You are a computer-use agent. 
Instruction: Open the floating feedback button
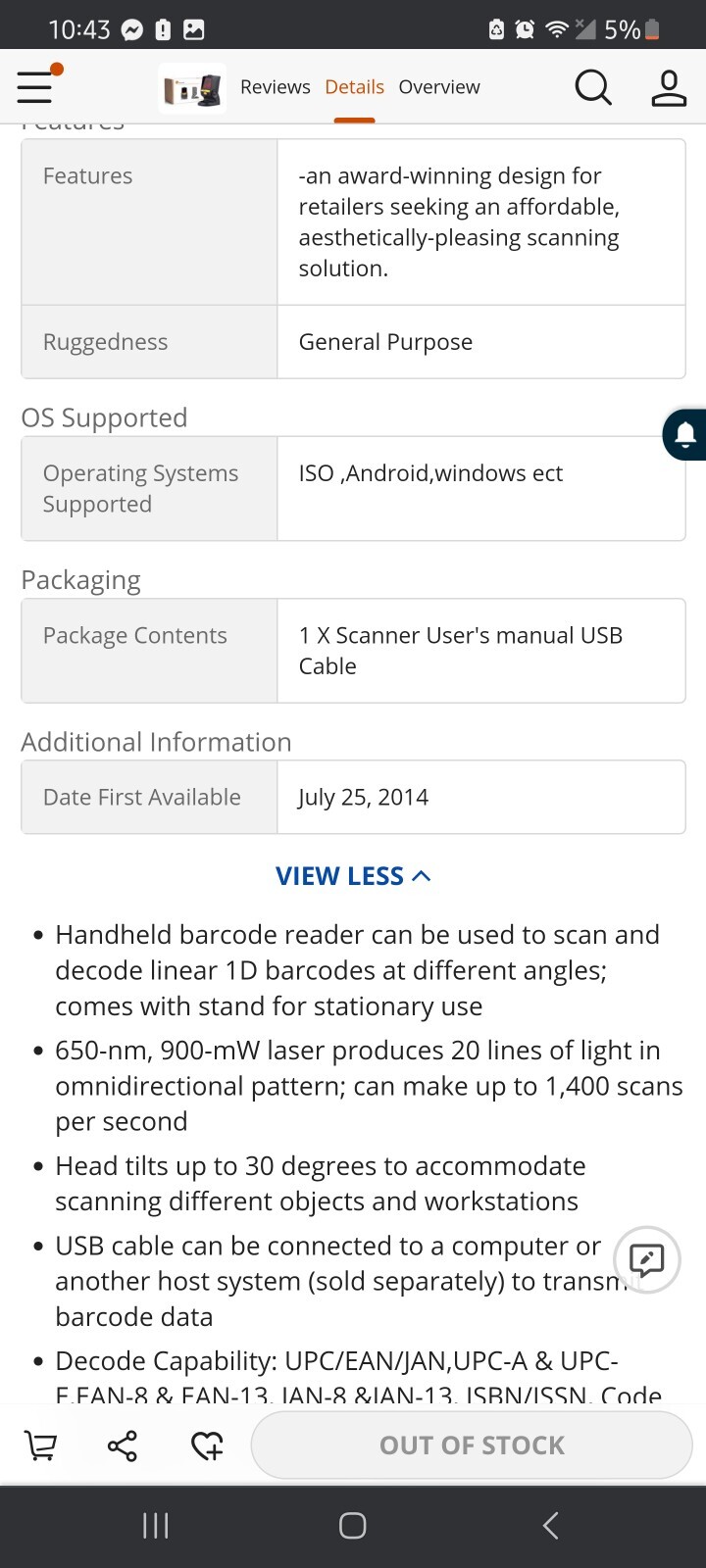(x=646, y=1259)
